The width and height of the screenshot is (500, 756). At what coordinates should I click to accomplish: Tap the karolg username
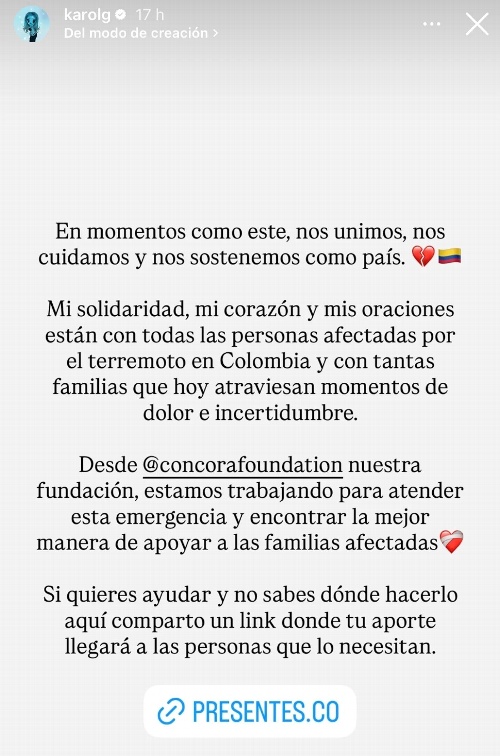[x=87, y=15]
